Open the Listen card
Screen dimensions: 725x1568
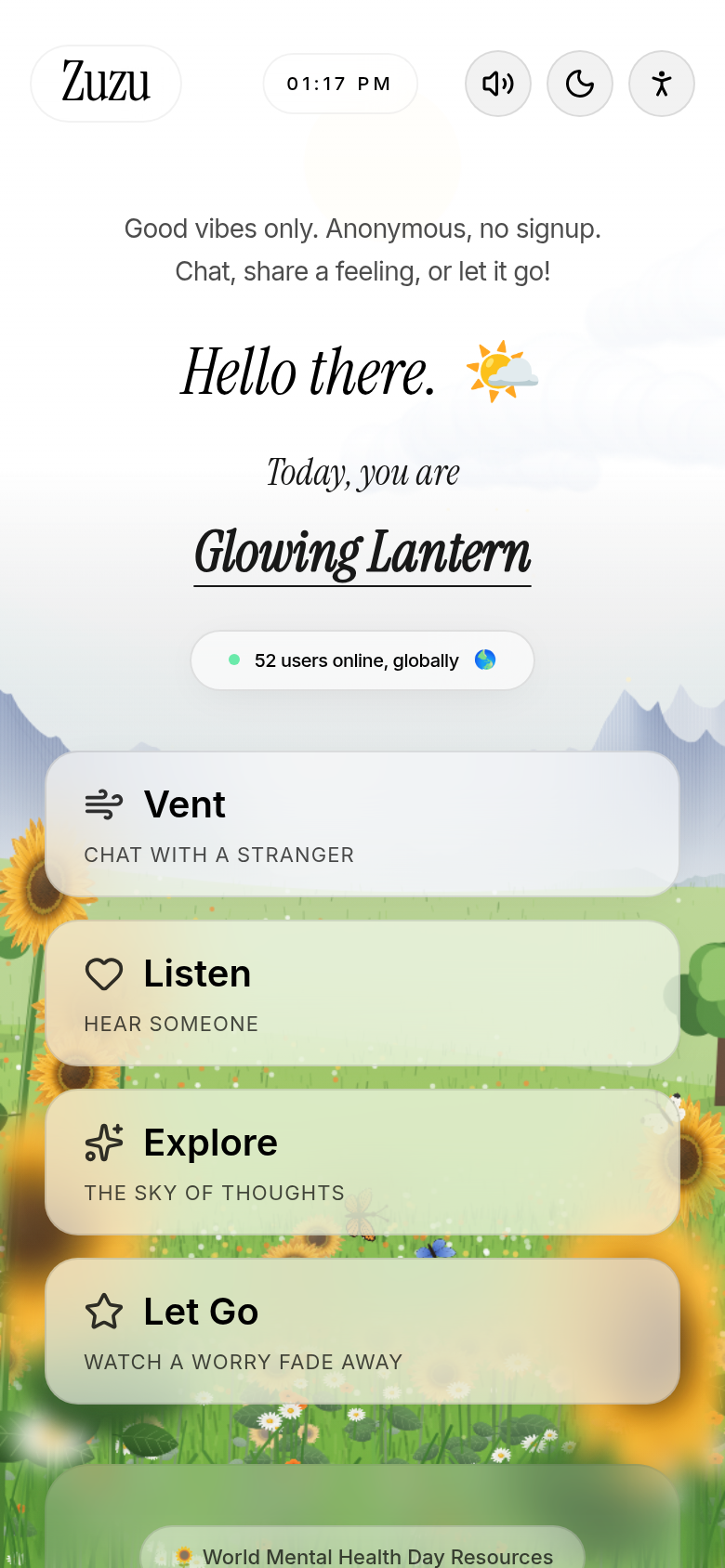click(x=362, y=993)
